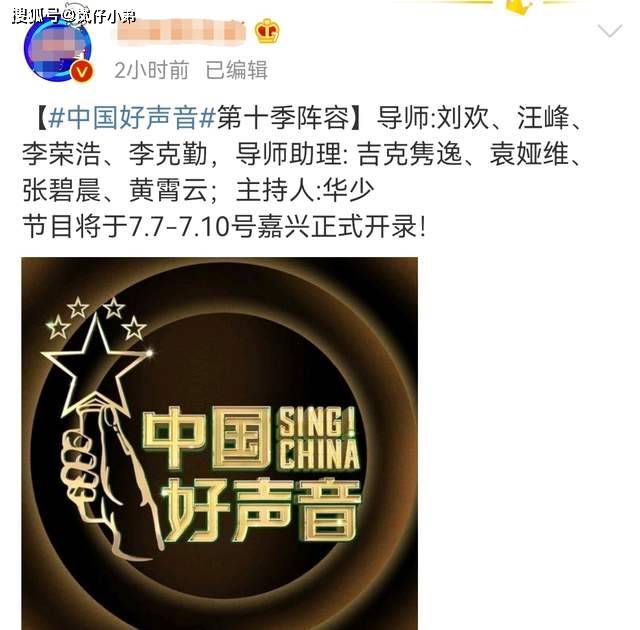Screen dimensions: 640x630
Task: Expand the post options chevron
Action: (x=607, y=31)
